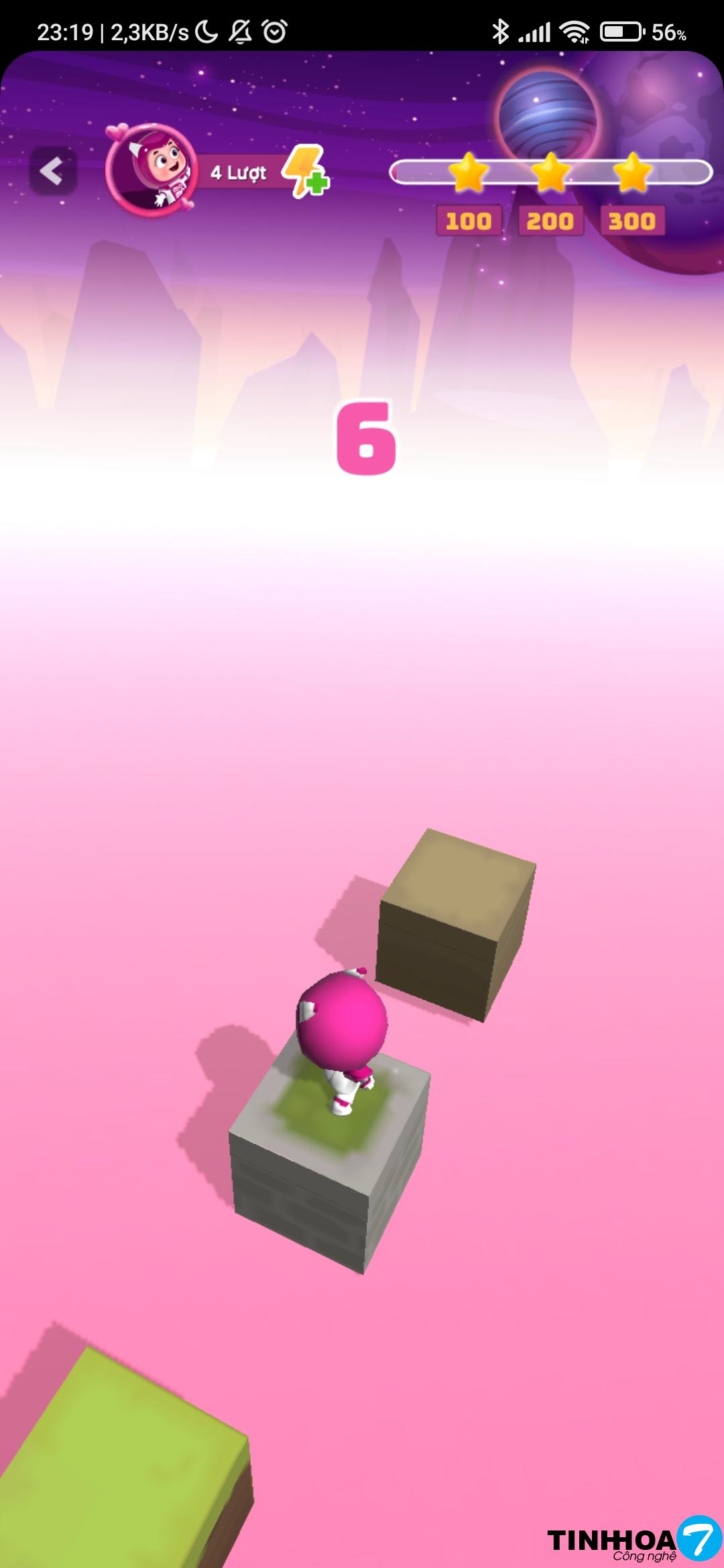Screen dimensions: 724x1568
Task: Go back with the left arrow
Action: pyautogui.click(x=52, y=172)
